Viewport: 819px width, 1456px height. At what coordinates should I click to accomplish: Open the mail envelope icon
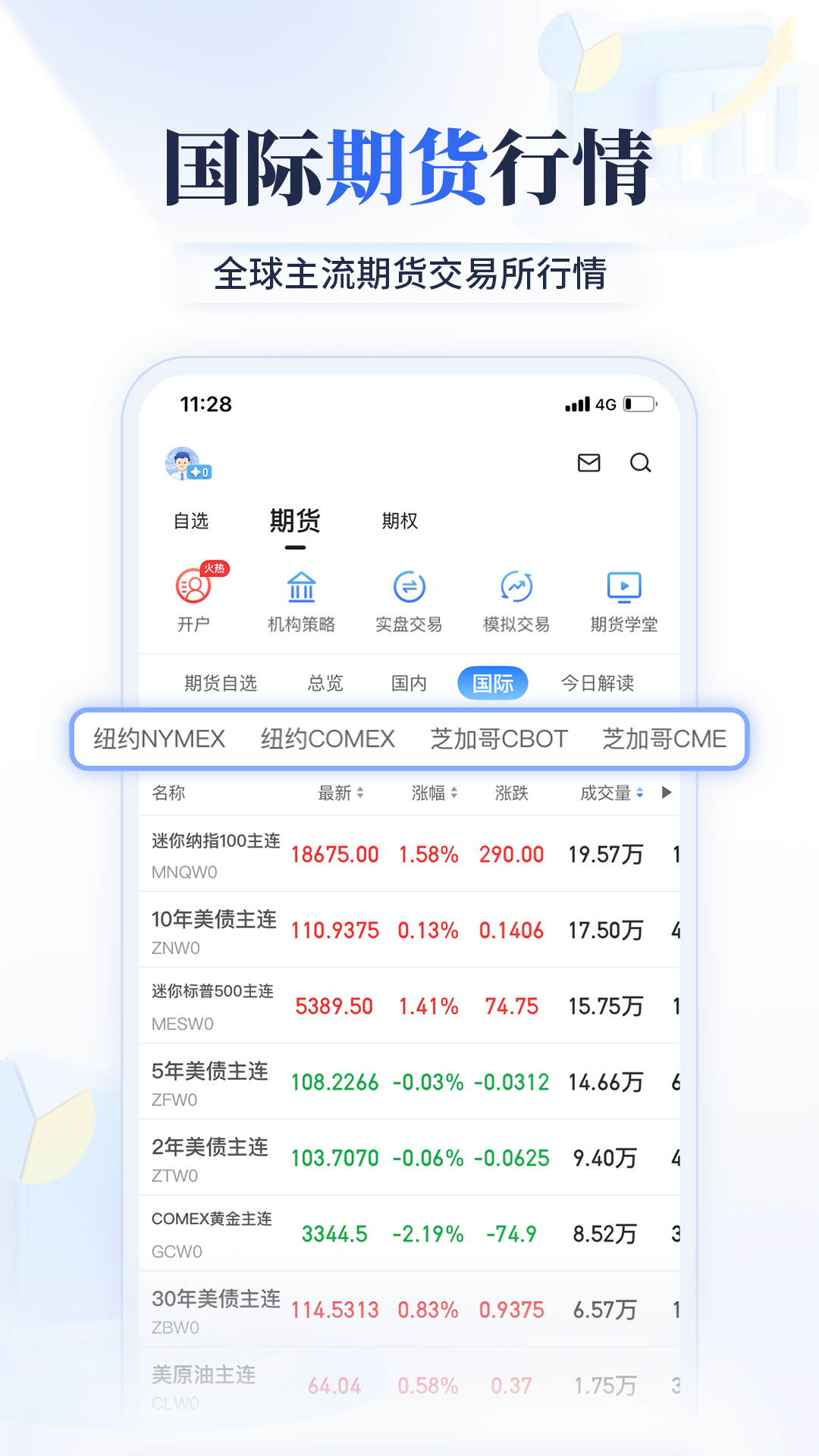588,463
